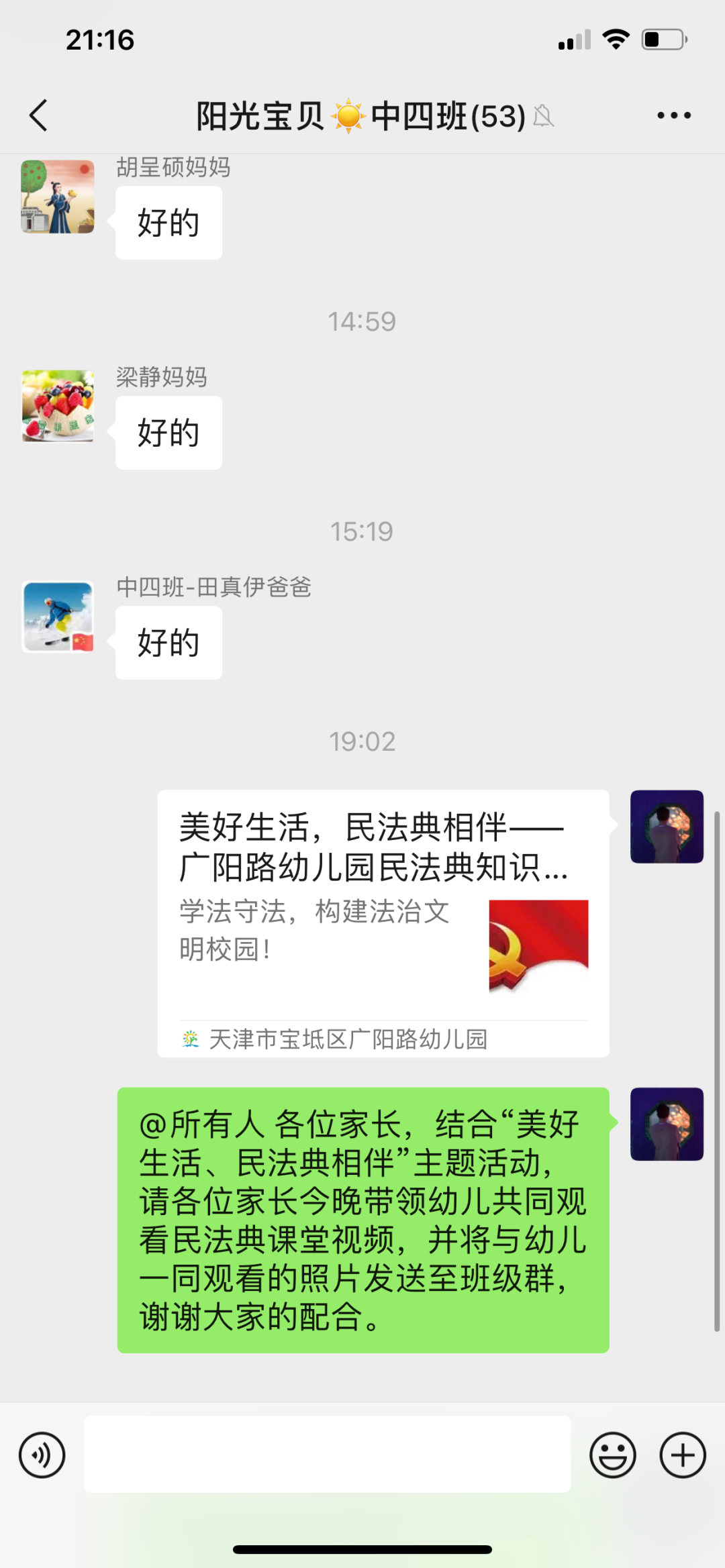
Task: Tap the Wi-Fi icon in the status bar
Action: [615, 40]
